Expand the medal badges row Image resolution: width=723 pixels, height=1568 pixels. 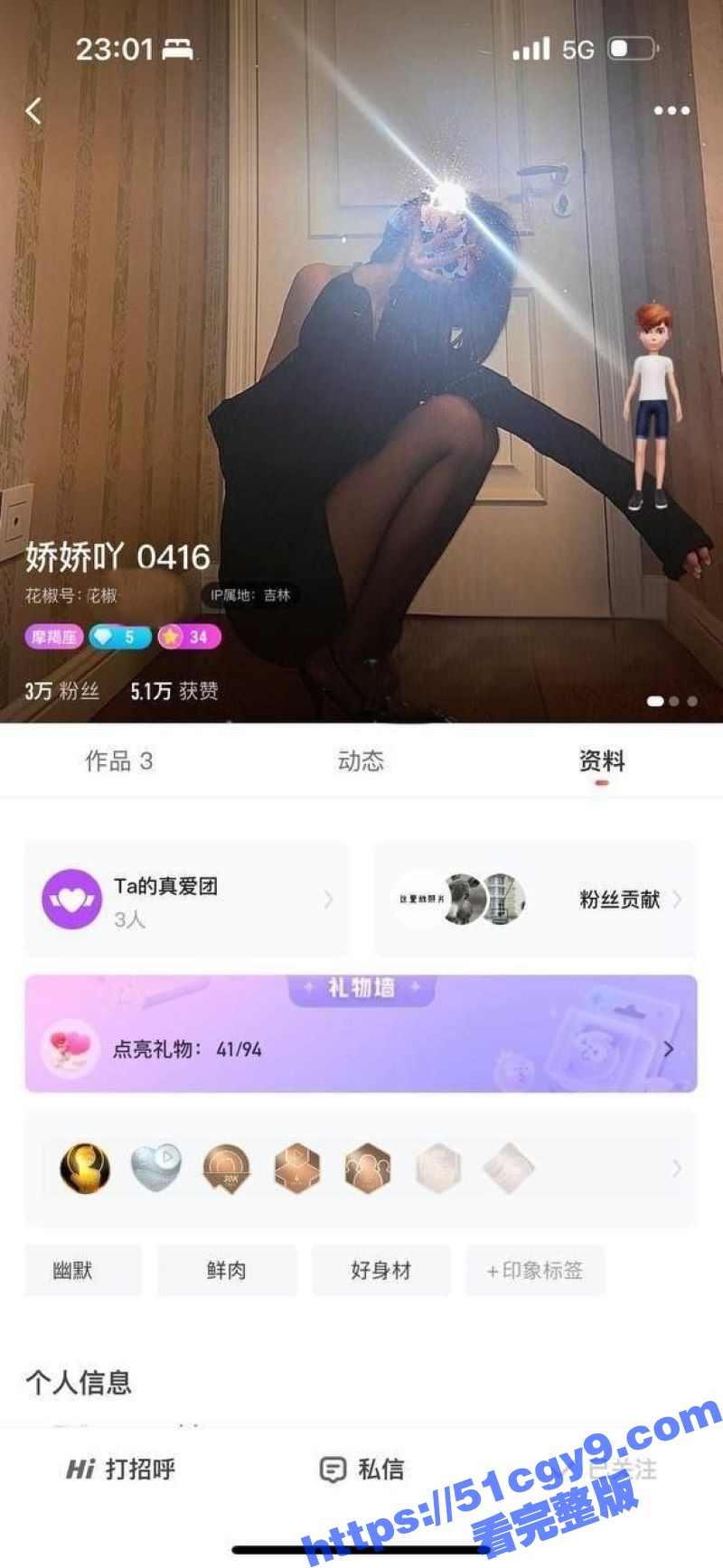675,1169
